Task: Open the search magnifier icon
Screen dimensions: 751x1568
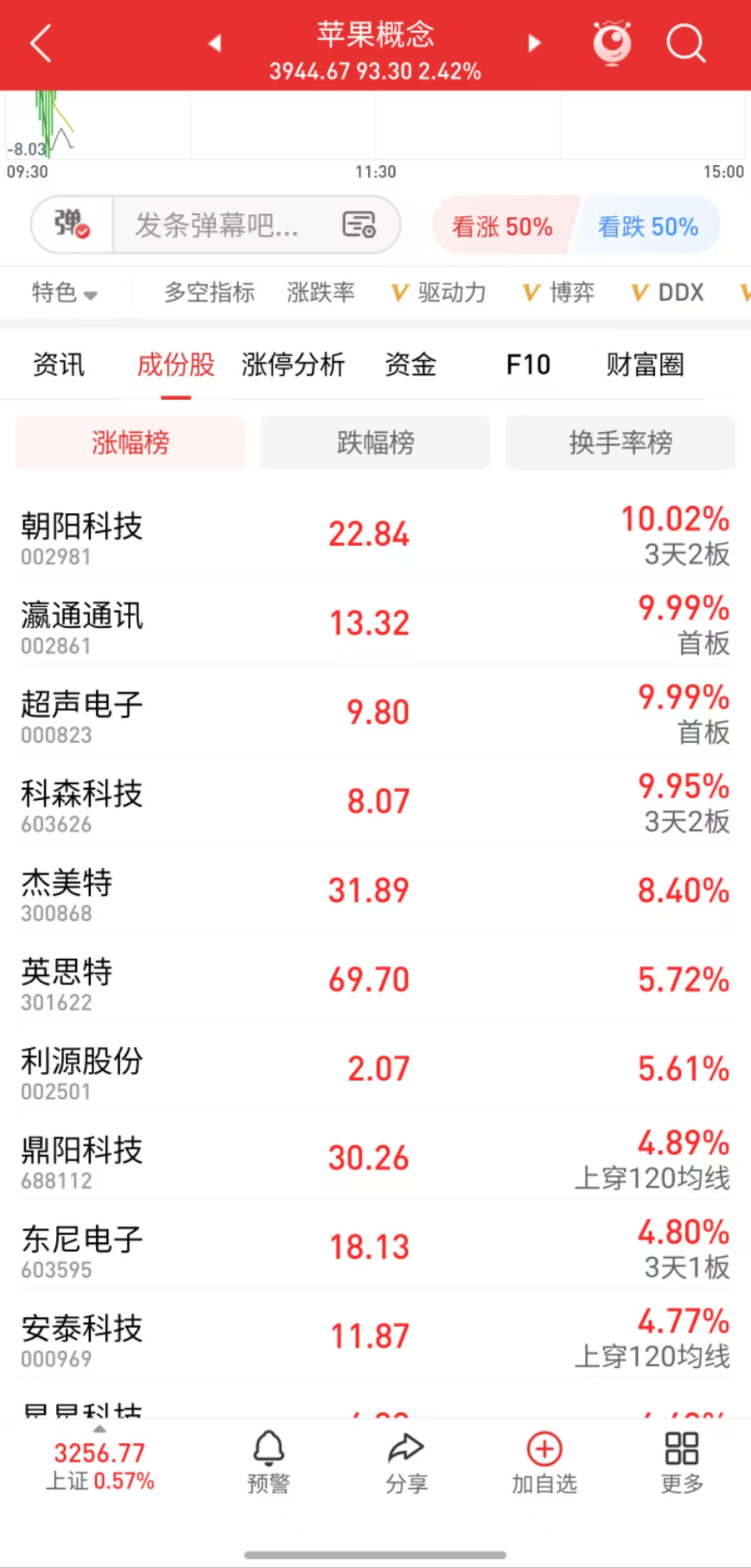Action: pos(685,44)
